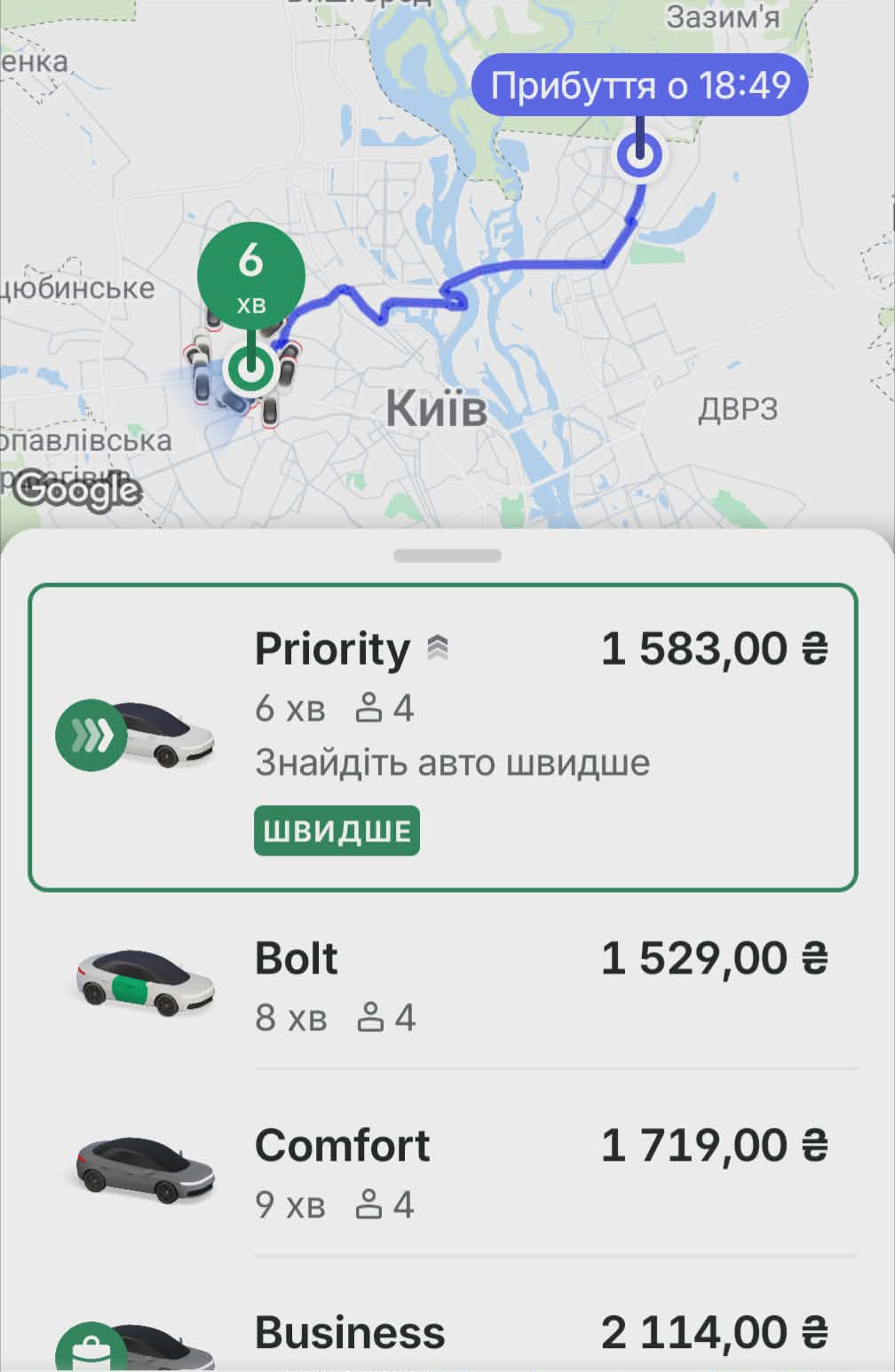
Task: Select the Priority ride option
Action: coord(442,737)
